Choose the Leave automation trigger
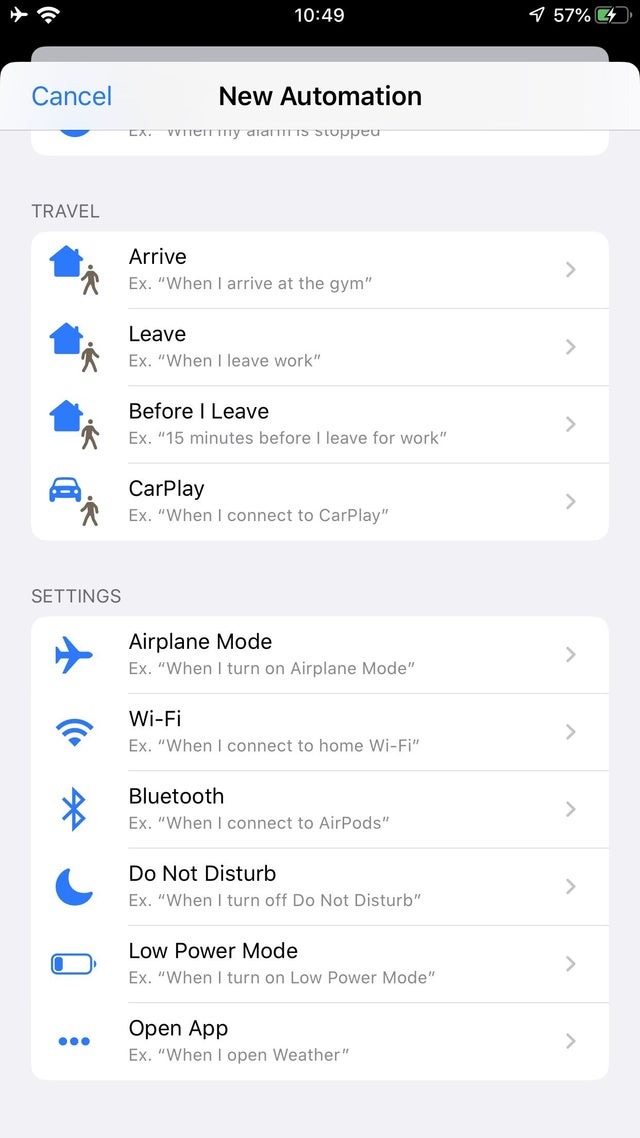 pyautogui.click(x=320, y=347)
